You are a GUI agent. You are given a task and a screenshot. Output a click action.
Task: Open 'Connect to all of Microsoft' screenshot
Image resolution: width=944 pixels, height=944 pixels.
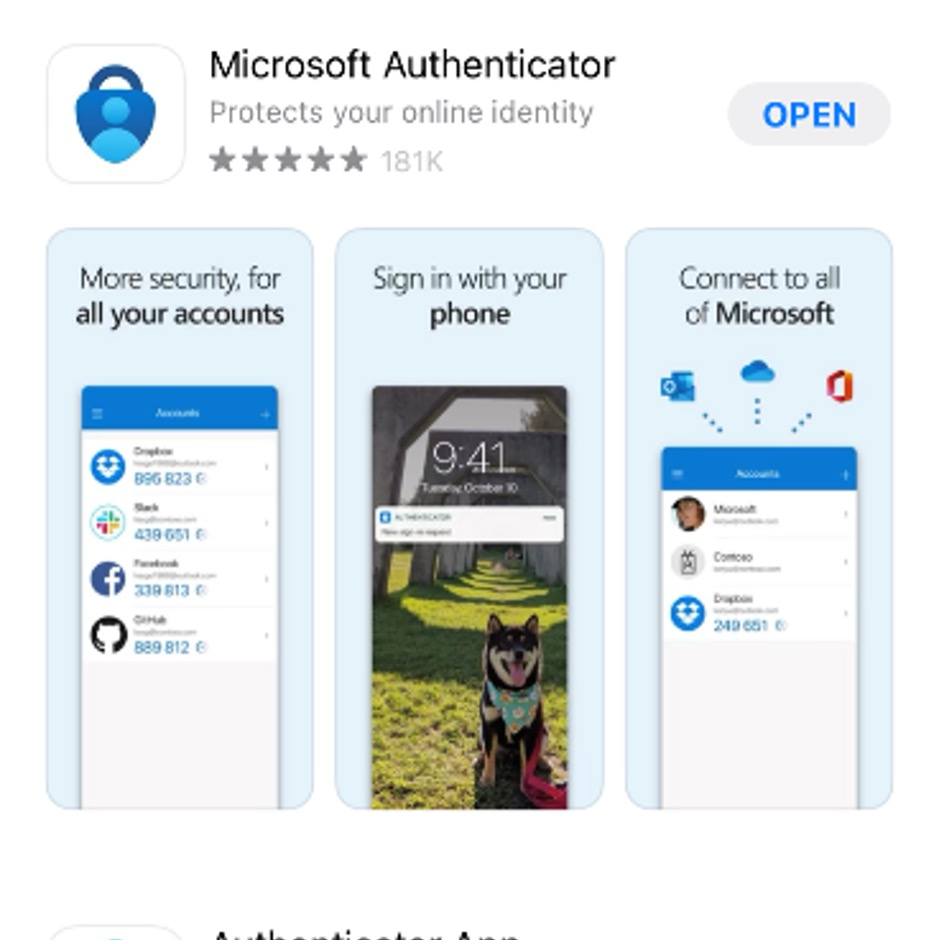coord(758,518)
